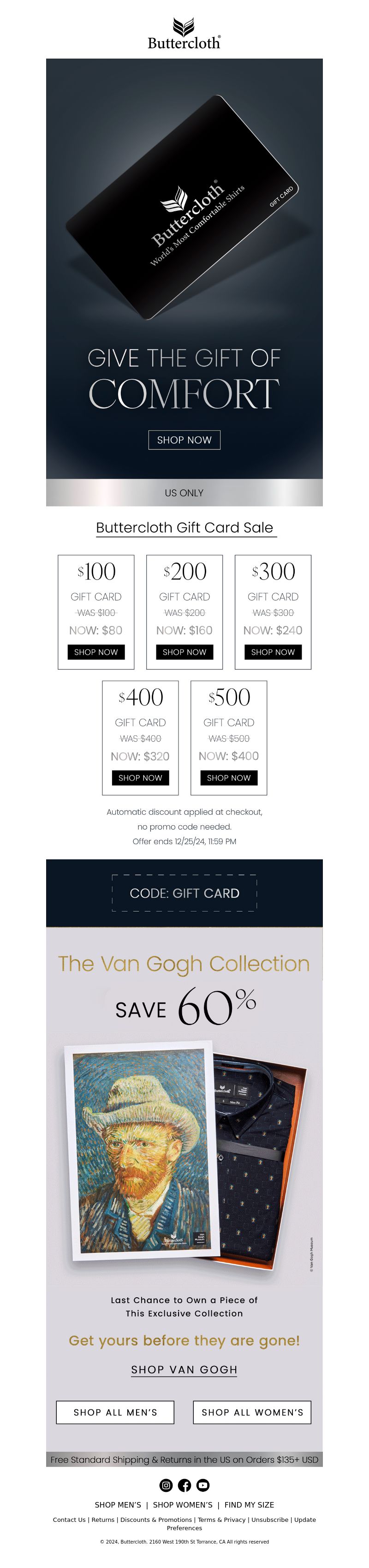The image size is (369, 1568).
Task: Open the Returns link
Action: click(103, 1519)
